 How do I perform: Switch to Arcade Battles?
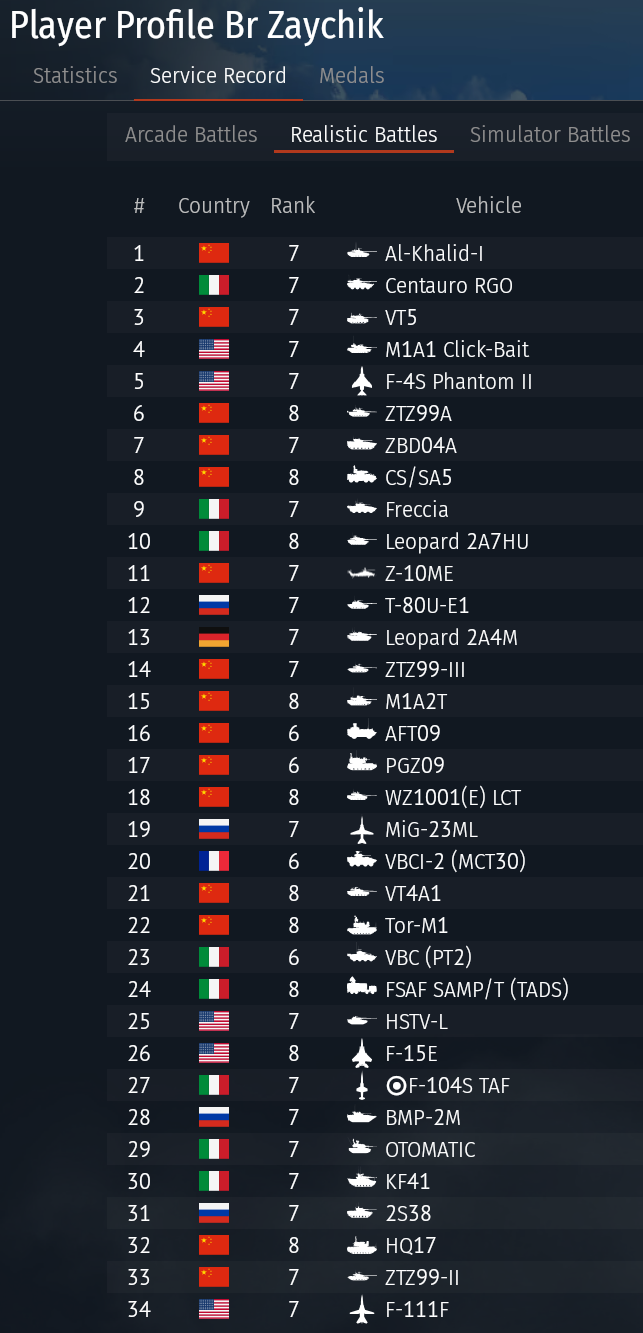(x=191, y=135)
